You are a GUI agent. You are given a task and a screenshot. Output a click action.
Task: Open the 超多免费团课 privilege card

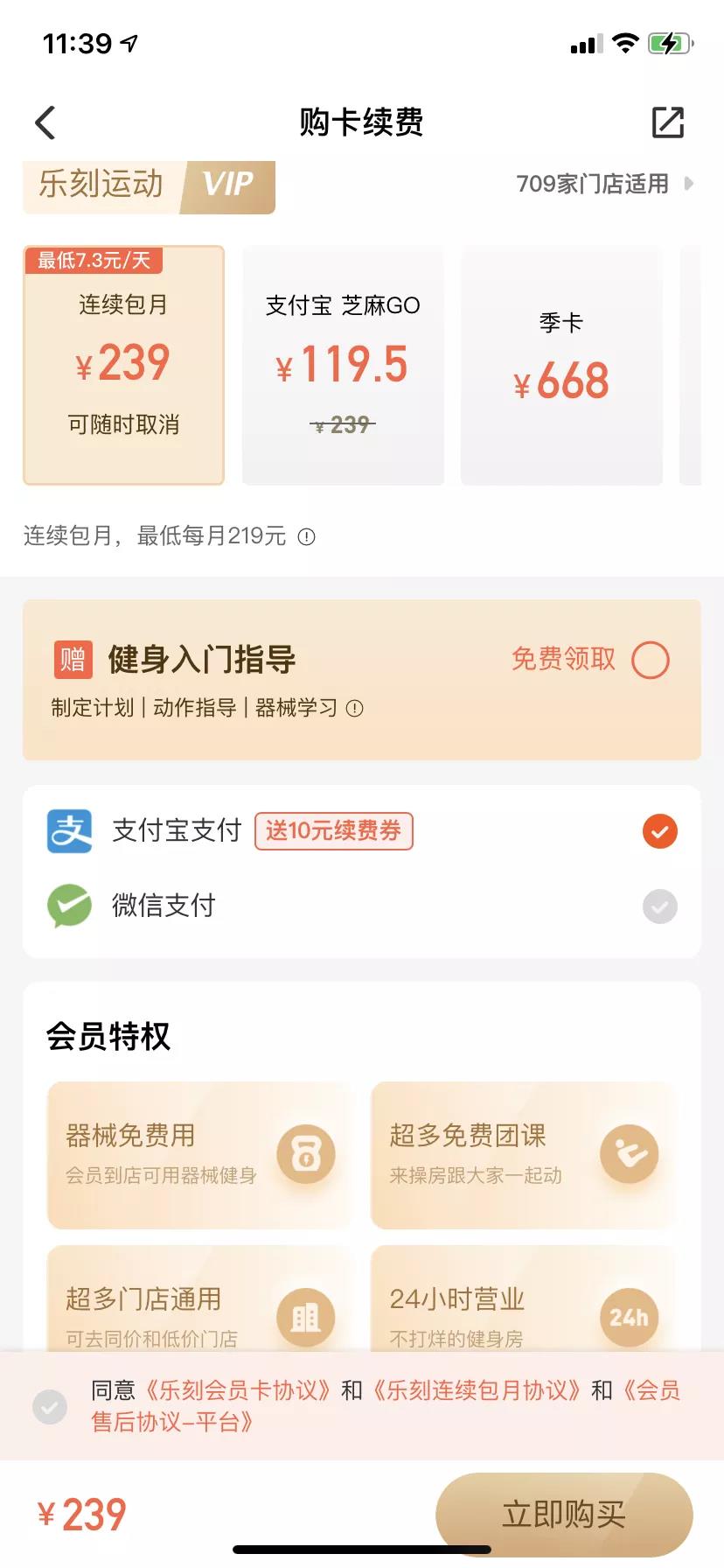(x=523, y=1155)
